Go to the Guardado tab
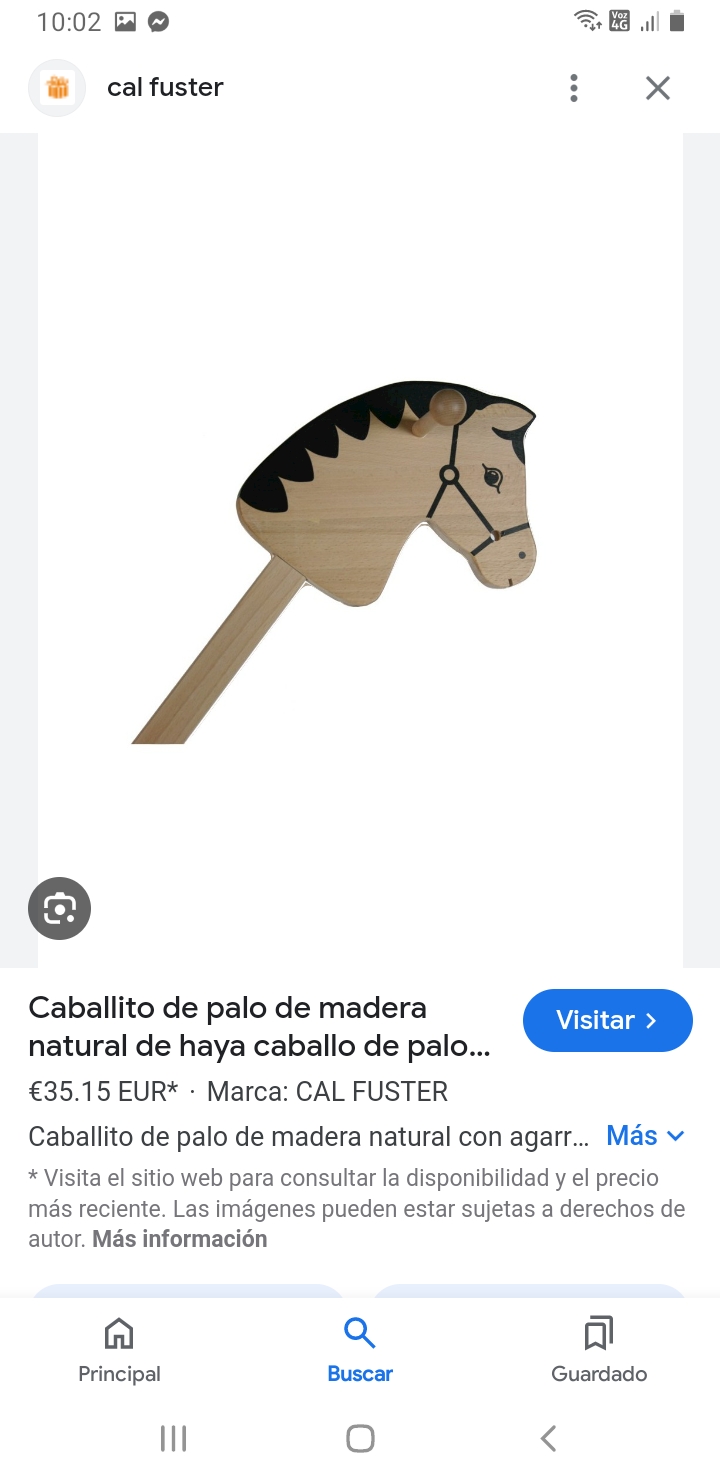The width and height of the screenshot is (720, 1480). pyautogui.click(x=599, y=1350)
